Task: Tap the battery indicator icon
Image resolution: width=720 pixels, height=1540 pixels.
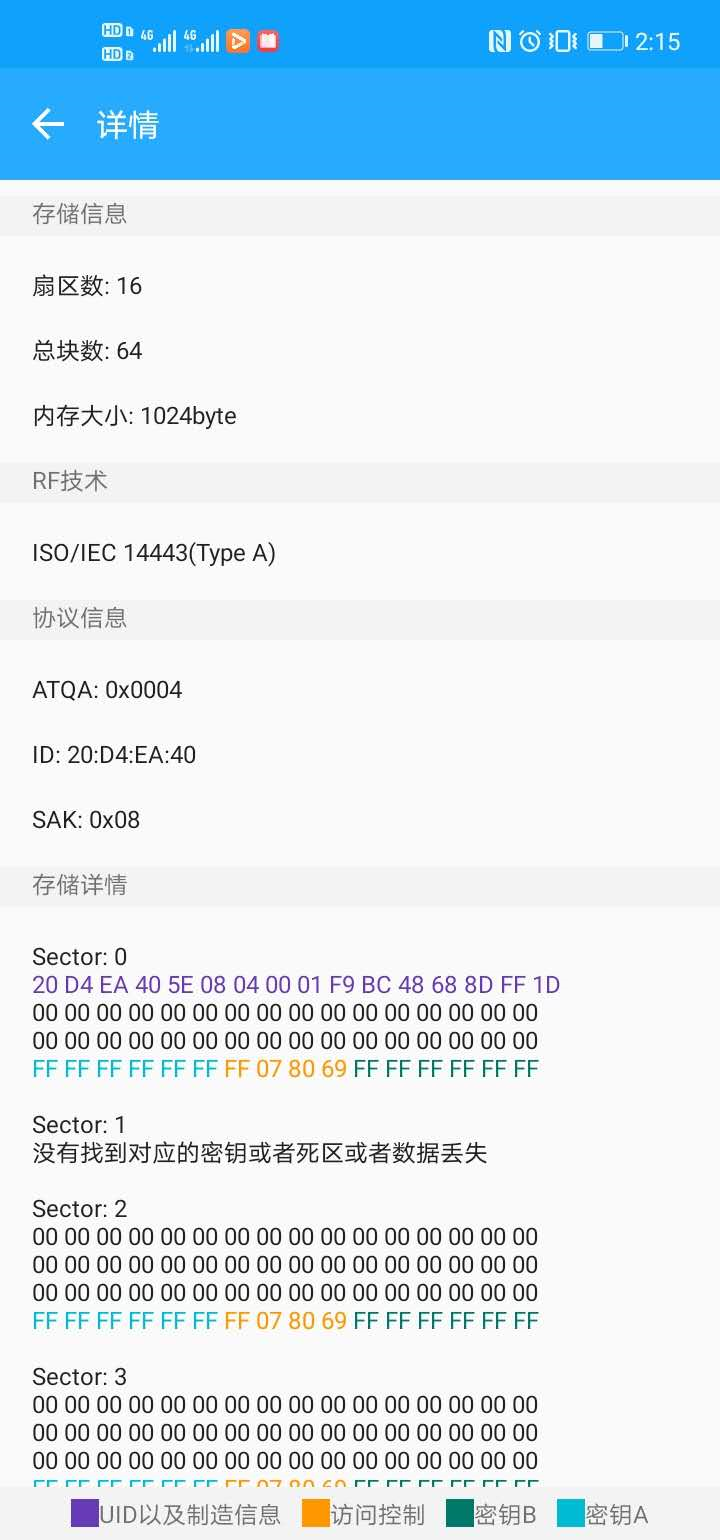Action: [607, 40]
